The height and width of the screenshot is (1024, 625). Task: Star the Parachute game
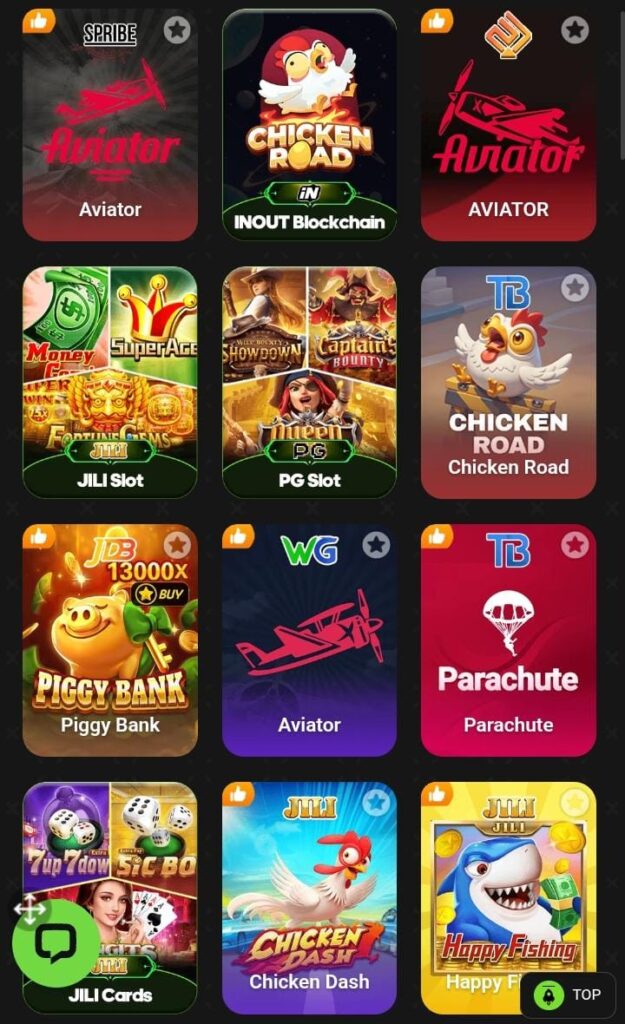pos(575,545)
